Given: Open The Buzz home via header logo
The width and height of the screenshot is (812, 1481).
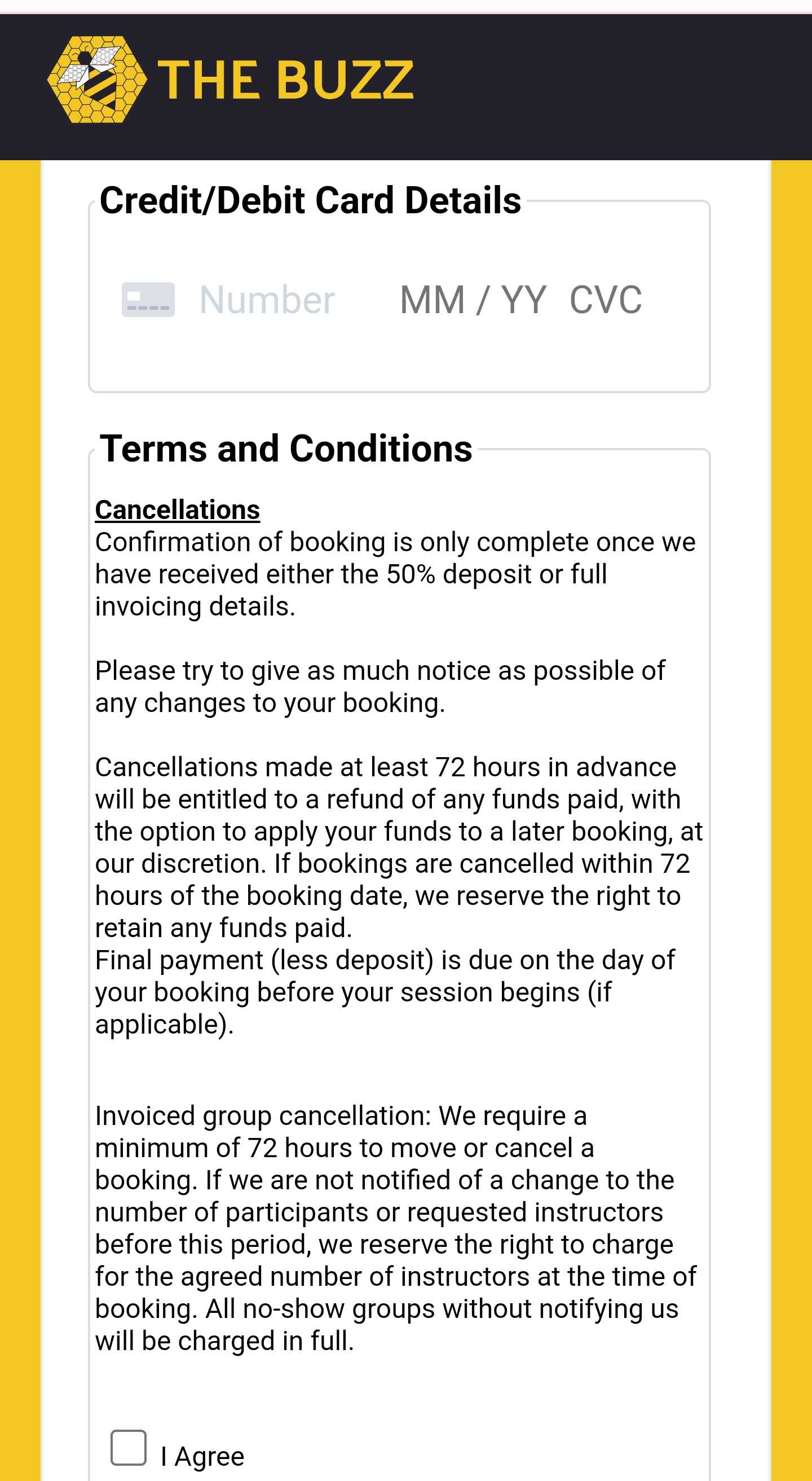Looking at the screenshot, I should pyautogui.click(x=230, y=80).
